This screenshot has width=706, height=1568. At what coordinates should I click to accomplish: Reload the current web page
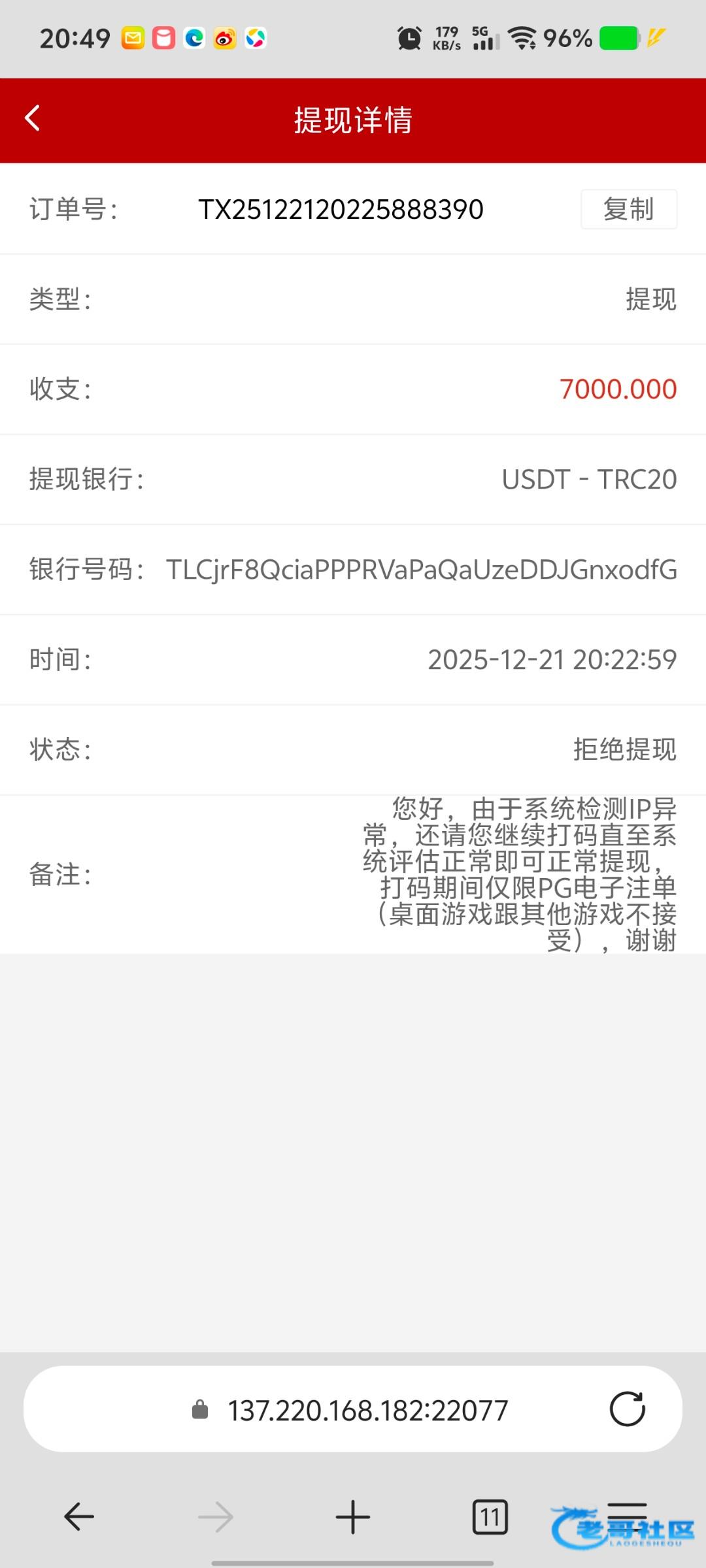tap(627, 1409)
